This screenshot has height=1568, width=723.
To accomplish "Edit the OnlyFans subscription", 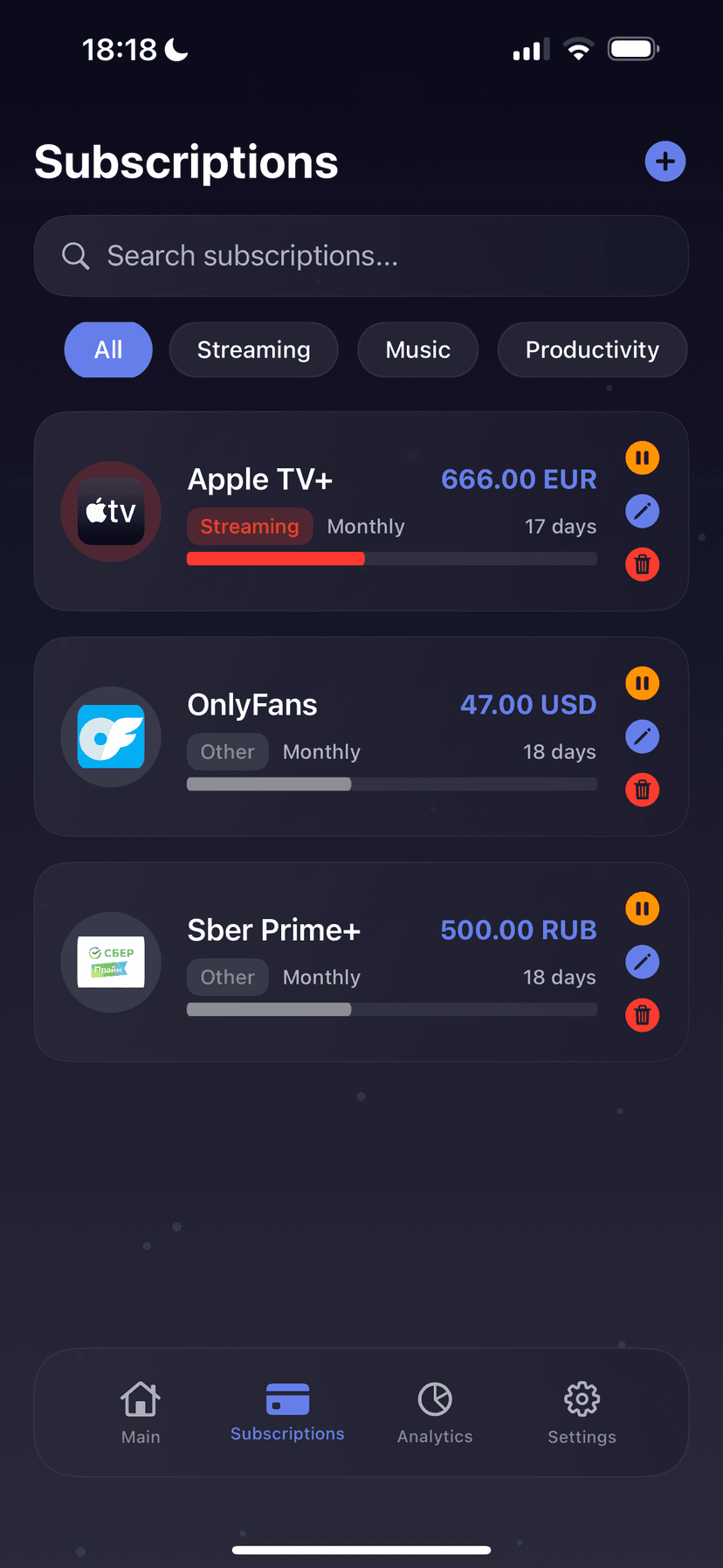I will (x=643, y=736).
